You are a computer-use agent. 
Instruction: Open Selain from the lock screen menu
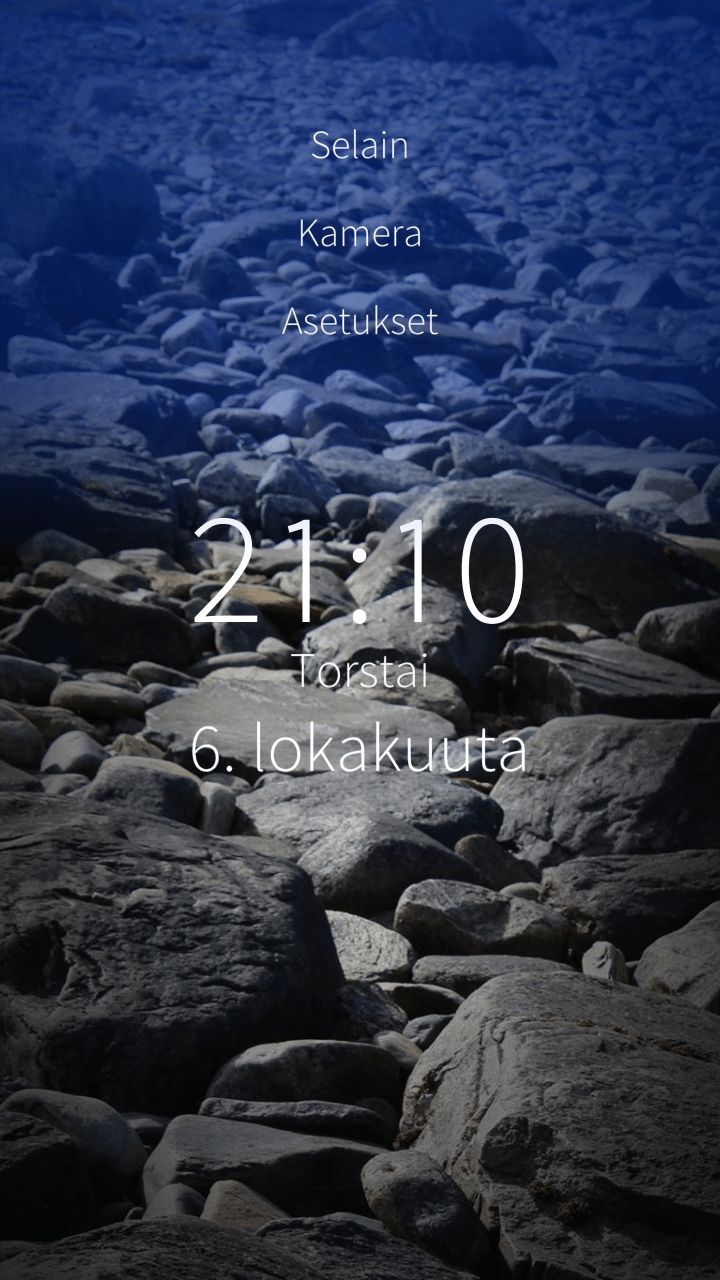359,146
